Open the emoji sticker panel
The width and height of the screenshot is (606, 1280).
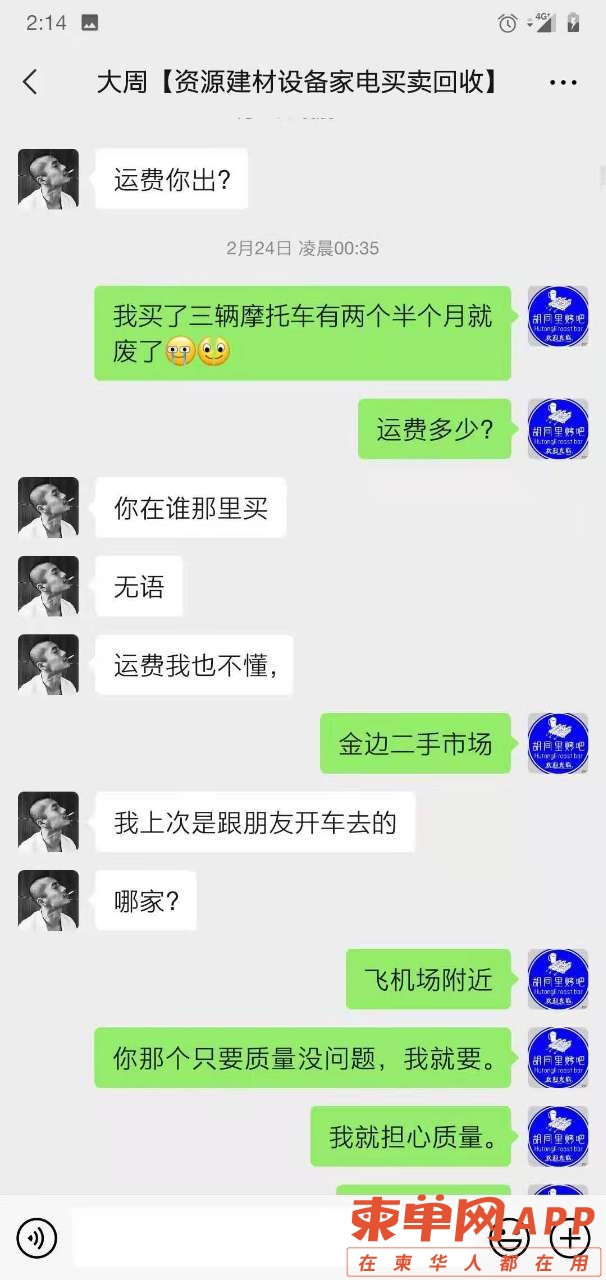pos(510,1239)
